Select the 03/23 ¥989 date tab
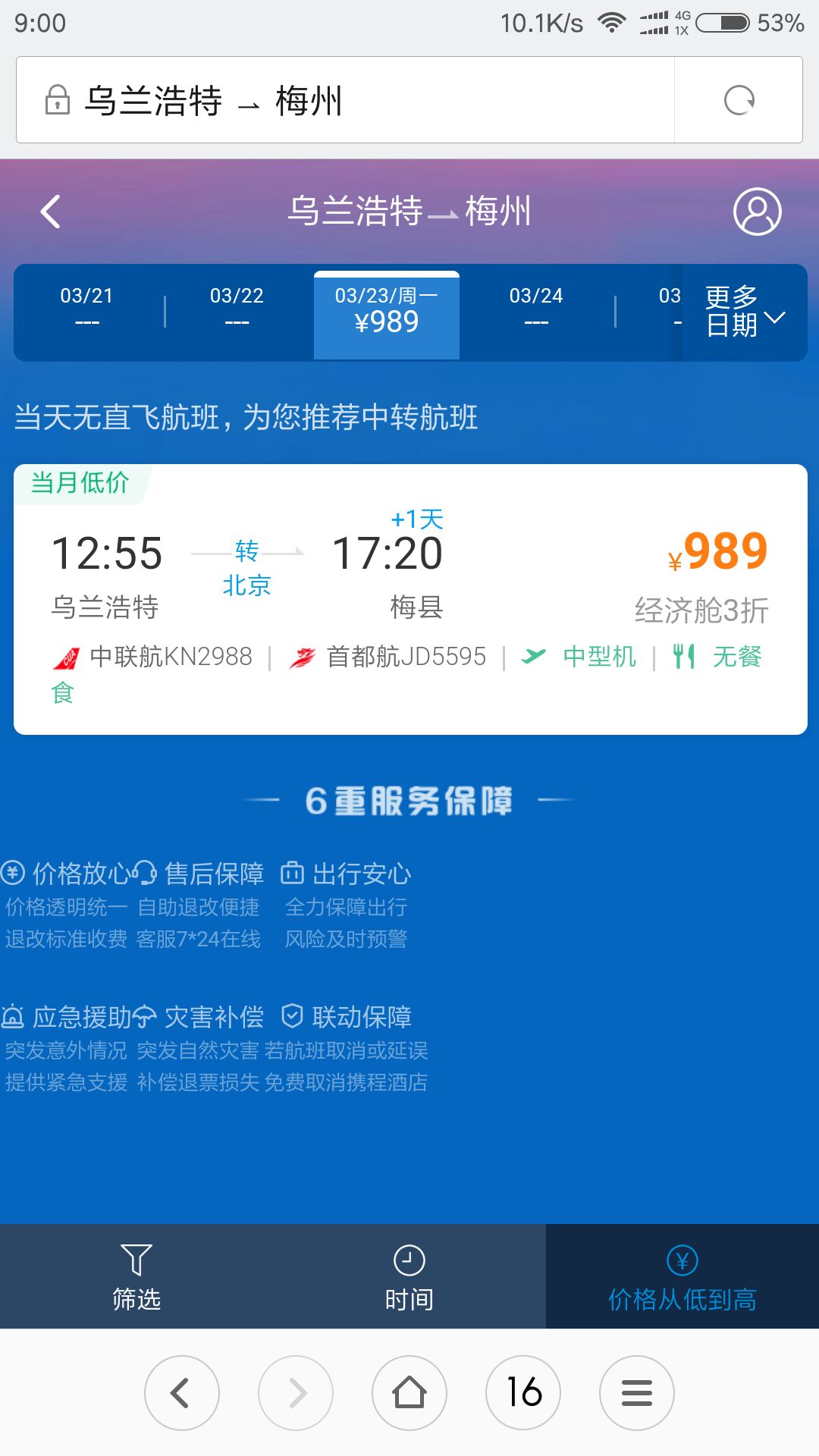 (387, 314)
